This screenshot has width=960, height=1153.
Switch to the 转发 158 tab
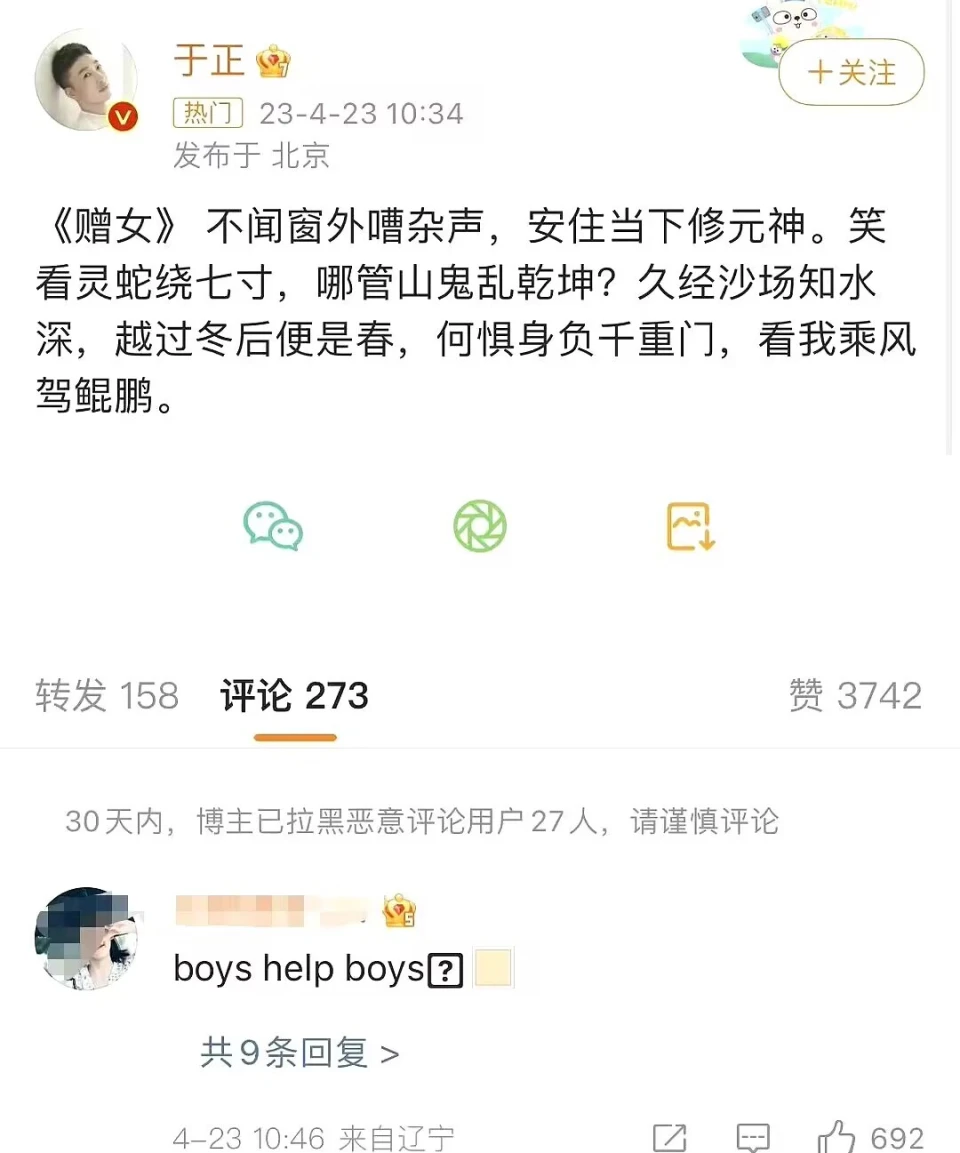[107, 696]
